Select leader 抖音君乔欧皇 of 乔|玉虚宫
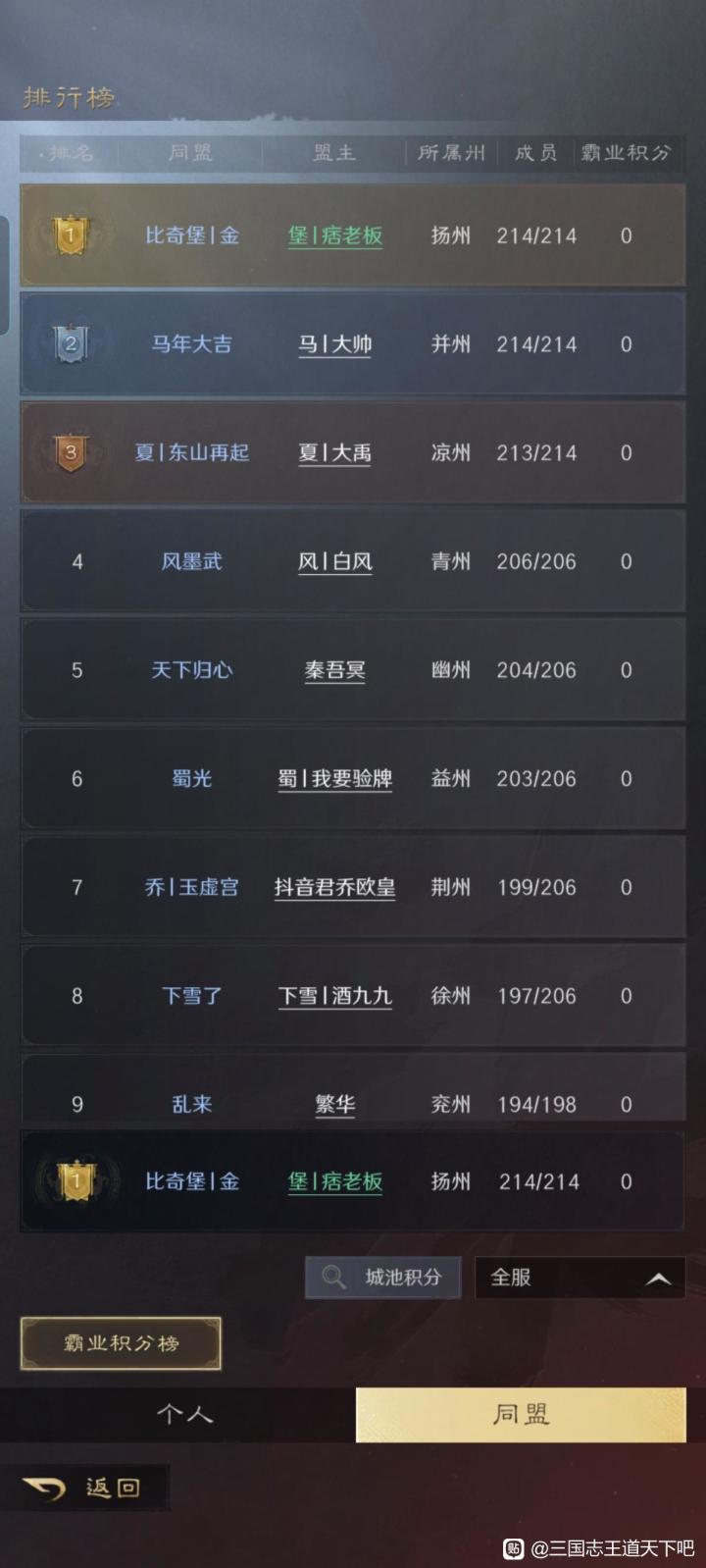 pos(334,887)
